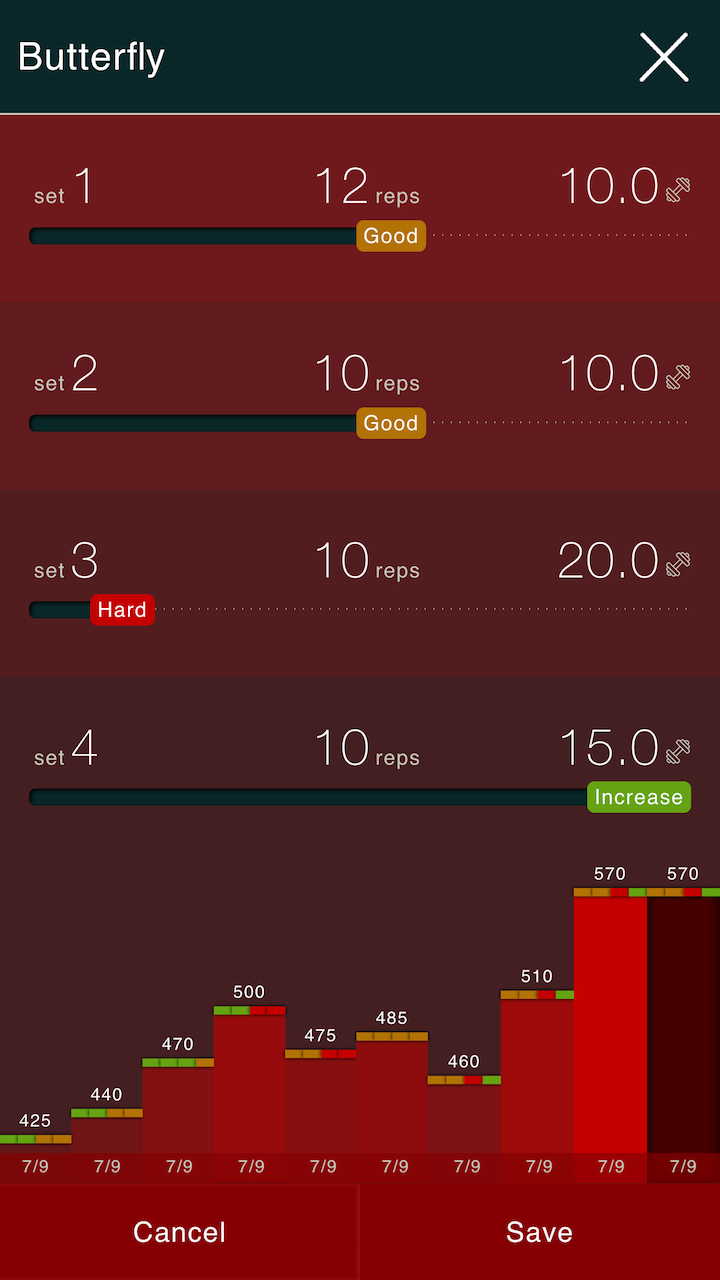720x1280 pixels.
Task: Select the Good badge on set 1
Action: [390, 236]
